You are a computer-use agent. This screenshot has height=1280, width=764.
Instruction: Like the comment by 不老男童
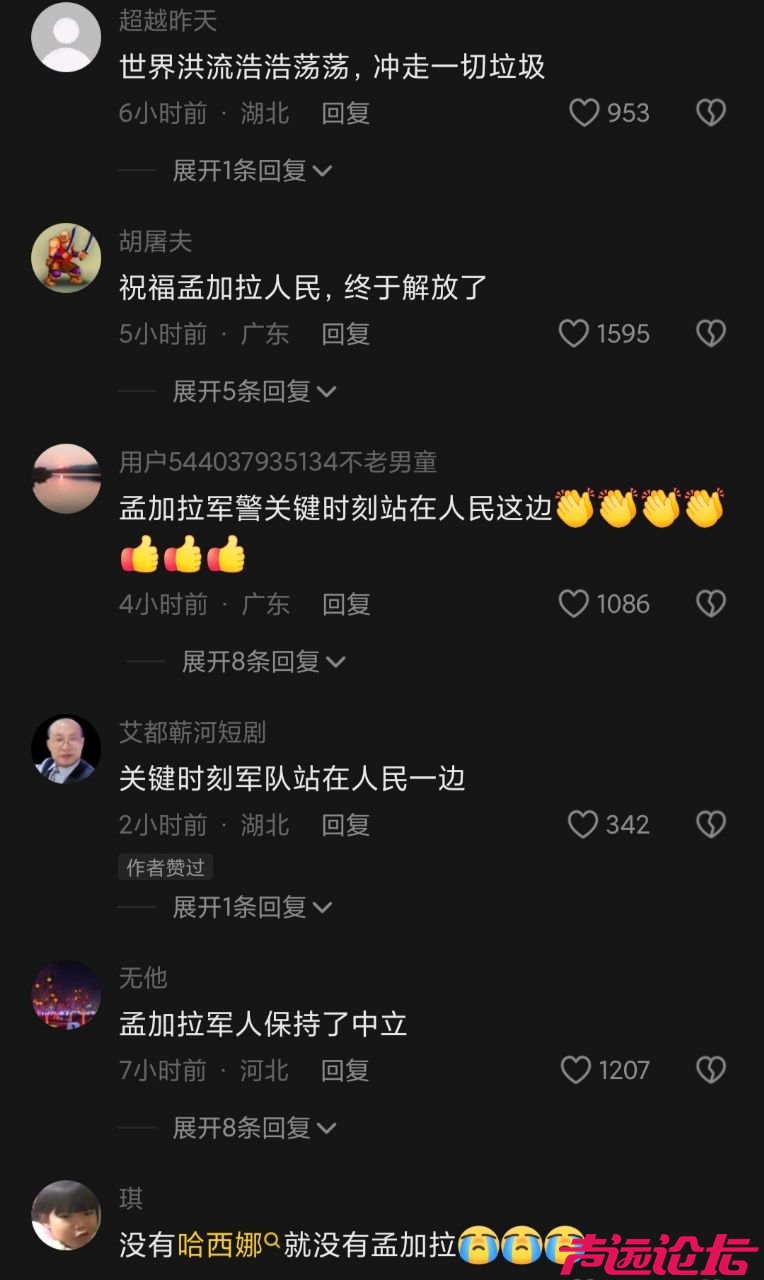[573, 604]
